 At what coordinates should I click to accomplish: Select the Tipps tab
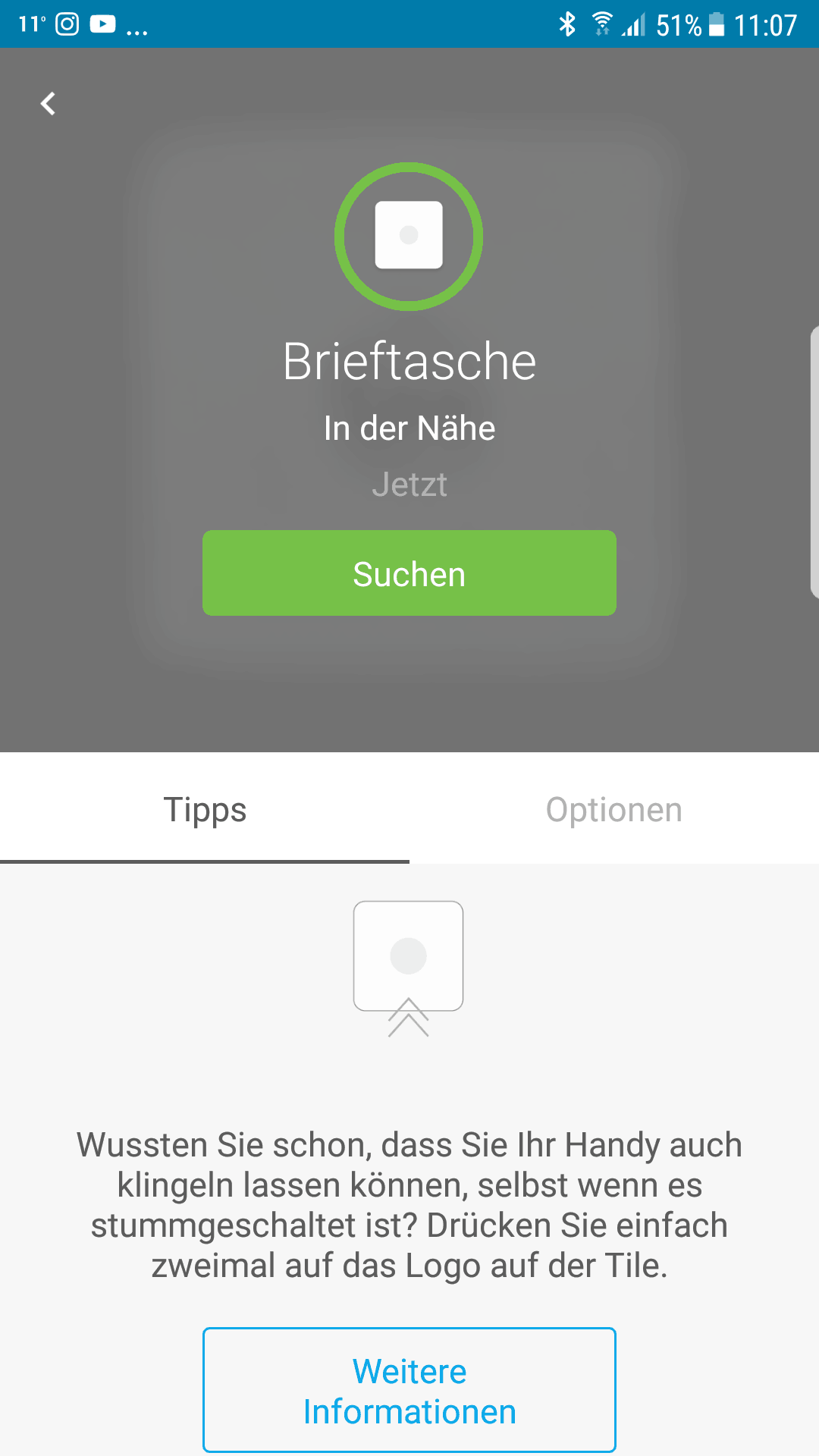[x=205, y=810]
